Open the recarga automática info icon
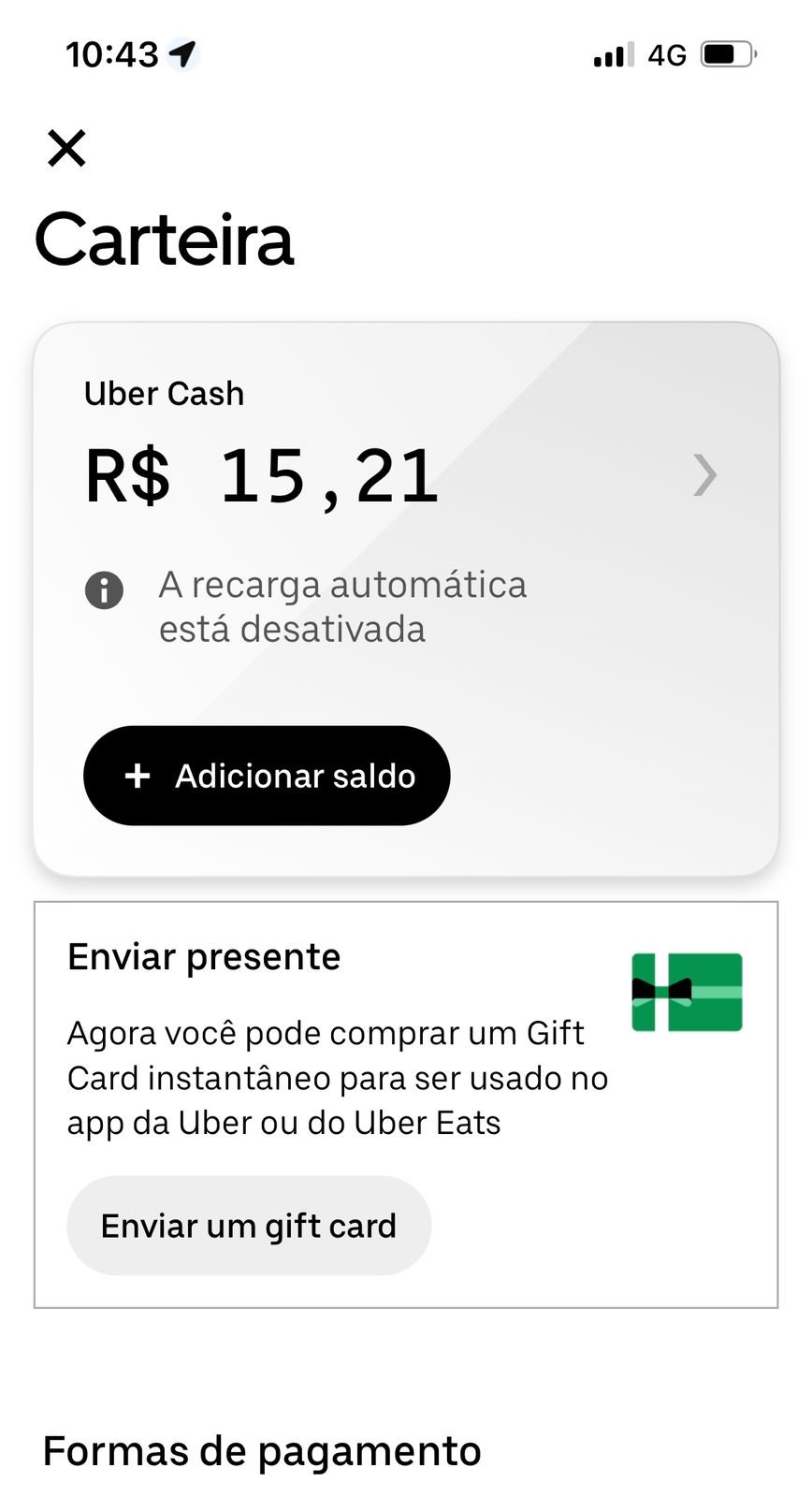Viewport: 812px width, 1497px height. click(x=104, y=590)
